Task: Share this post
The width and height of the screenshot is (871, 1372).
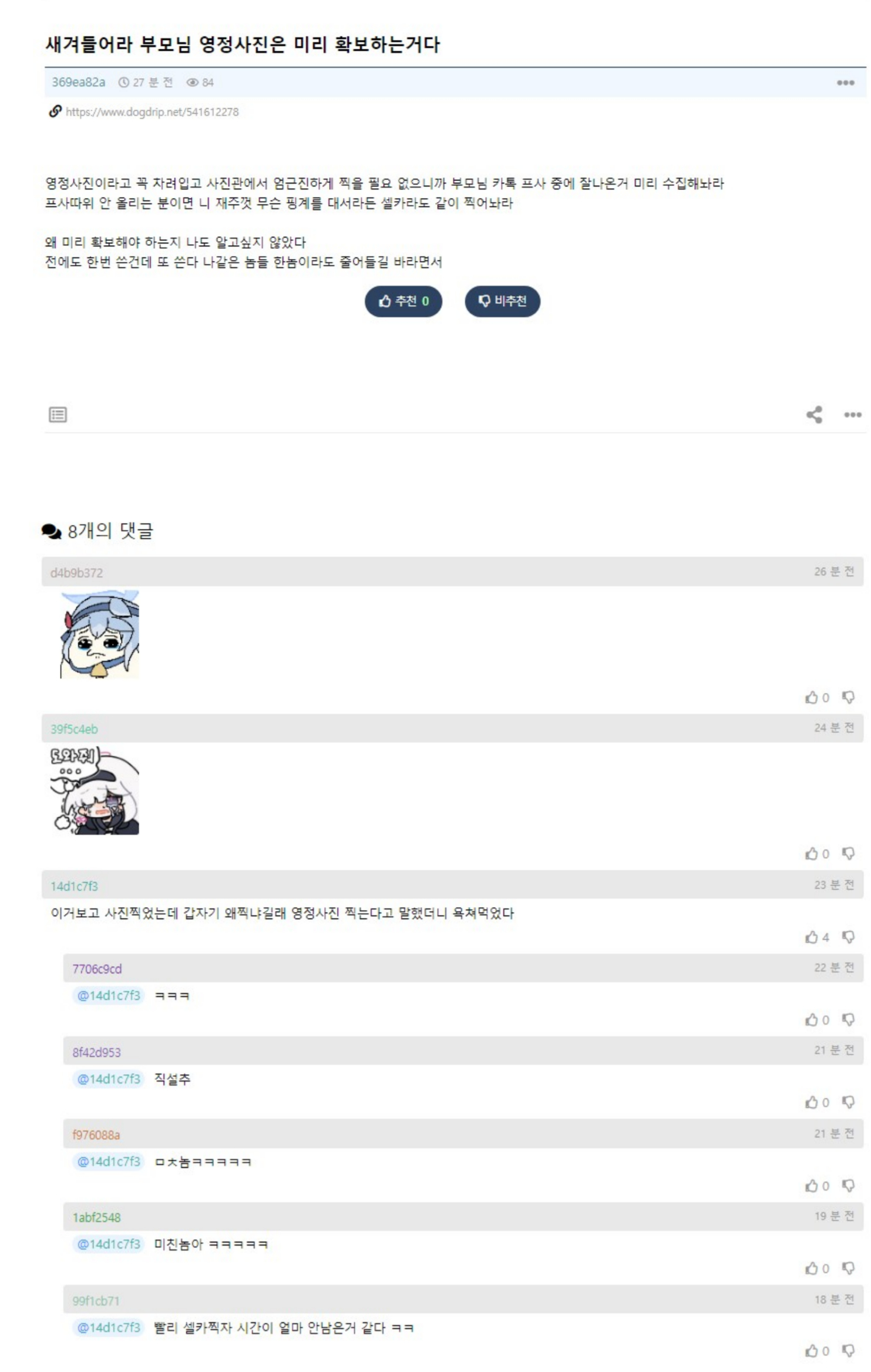Action: [x=814, y=415]
